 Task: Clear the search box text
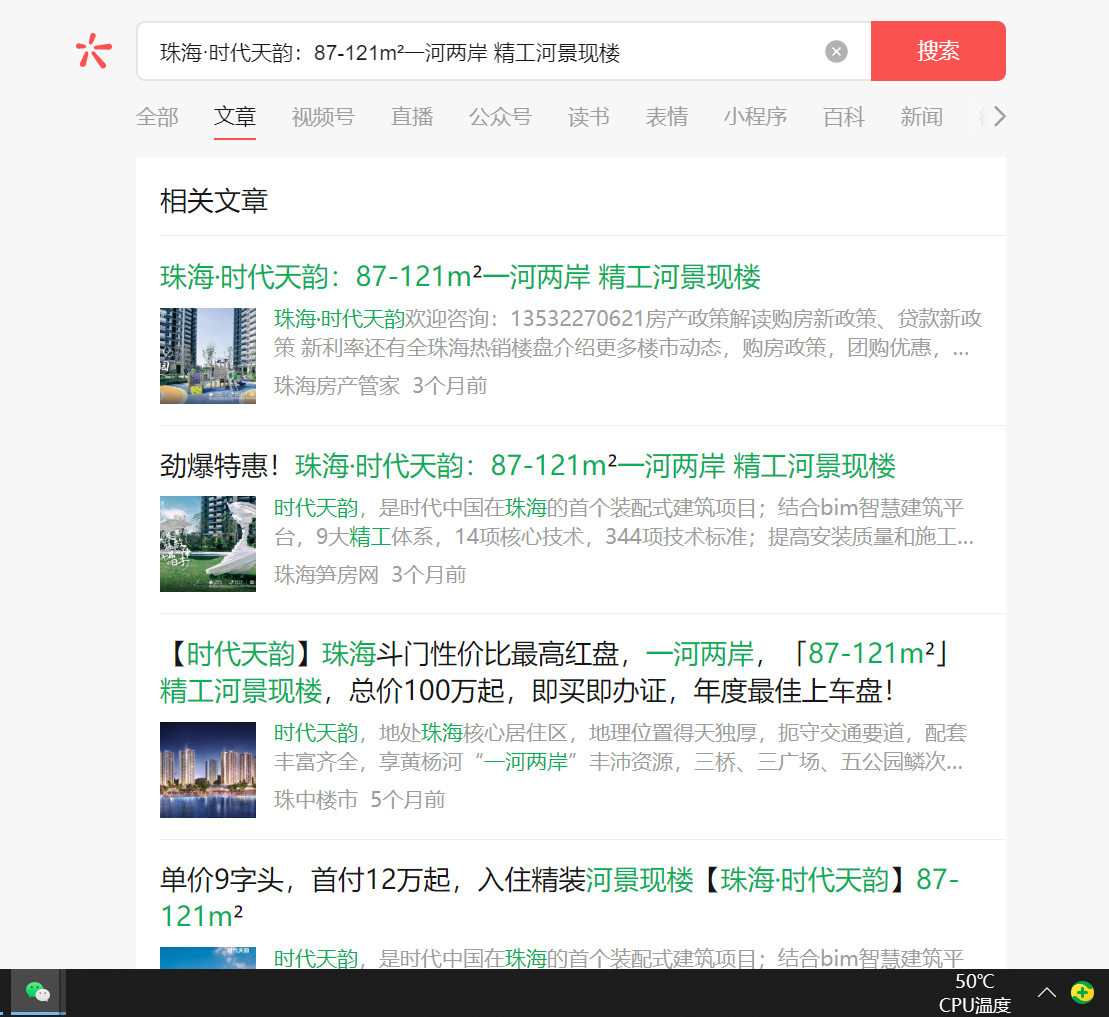pyautogui.click(x=836, y=52)
